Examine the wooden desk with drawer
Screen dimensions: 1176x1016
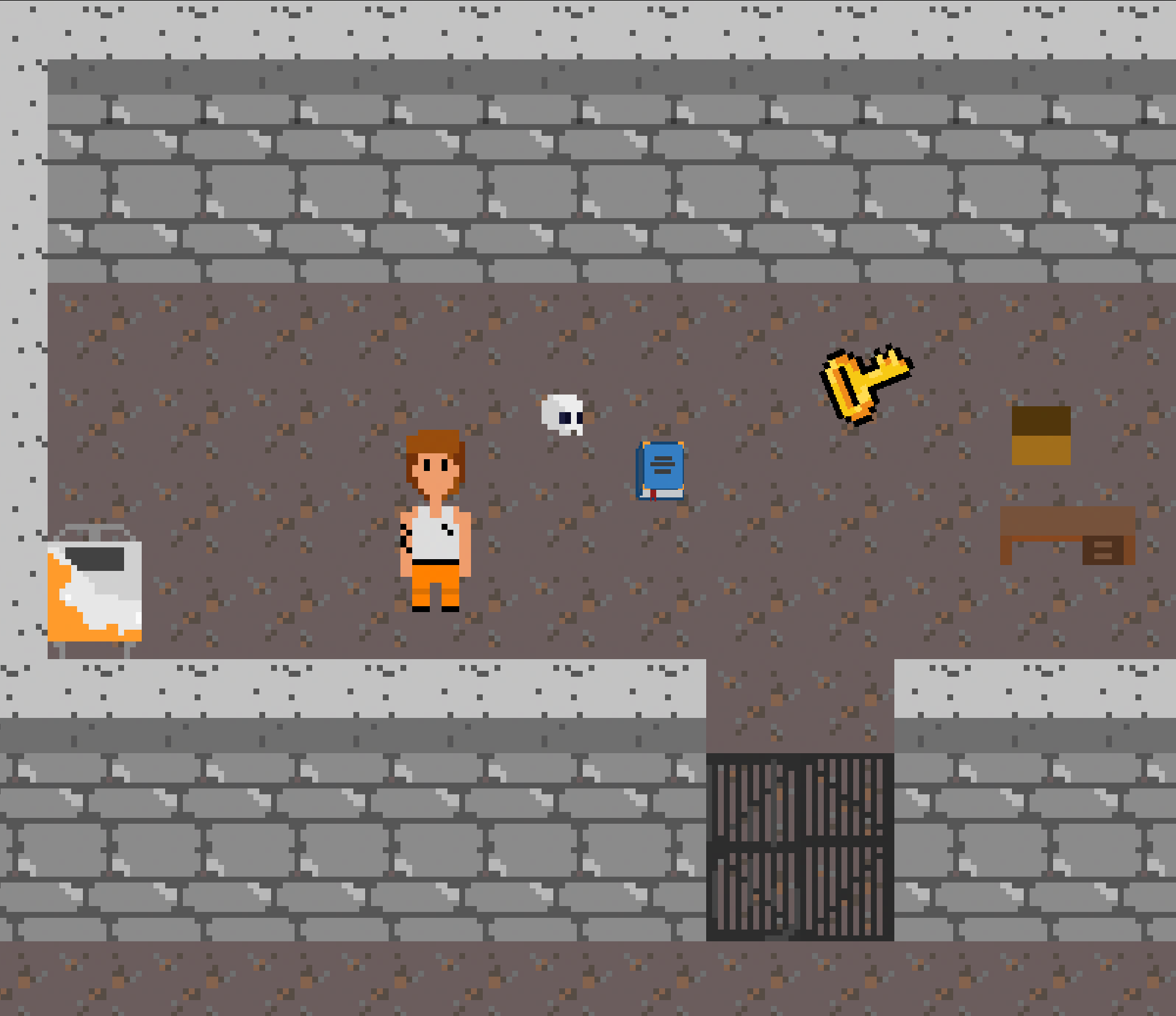coord(1067,534)
